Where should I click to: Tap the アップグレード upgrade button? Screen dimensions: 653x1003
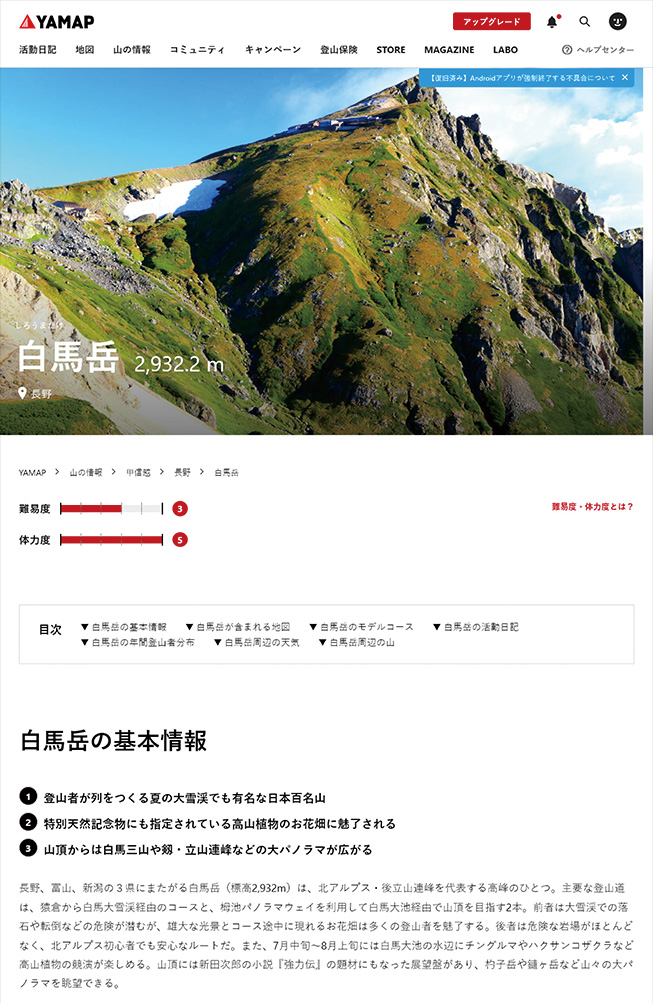click(491, 21)
